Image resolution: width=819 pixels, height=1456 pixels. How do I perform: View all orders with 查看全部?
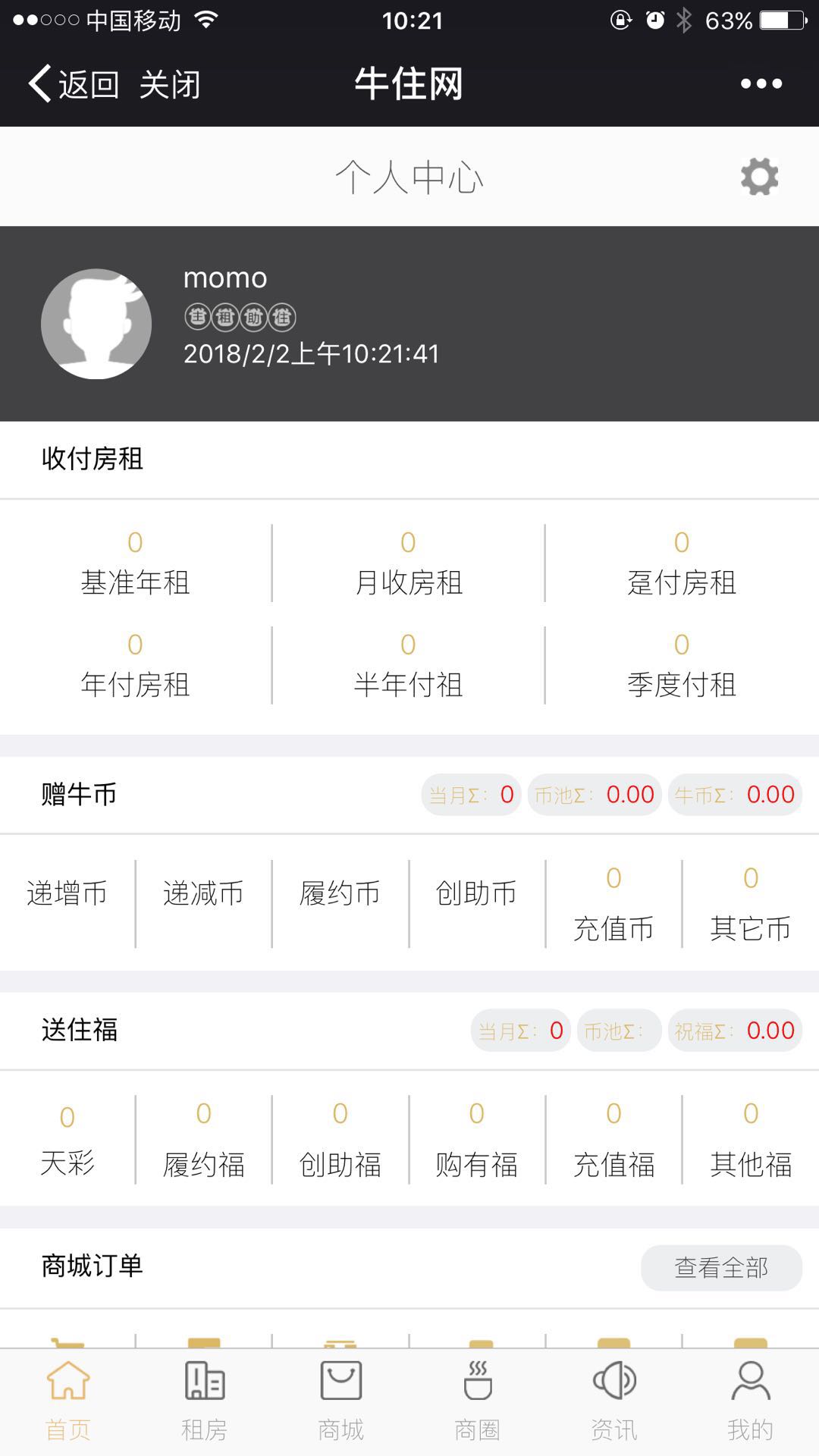721,1267
